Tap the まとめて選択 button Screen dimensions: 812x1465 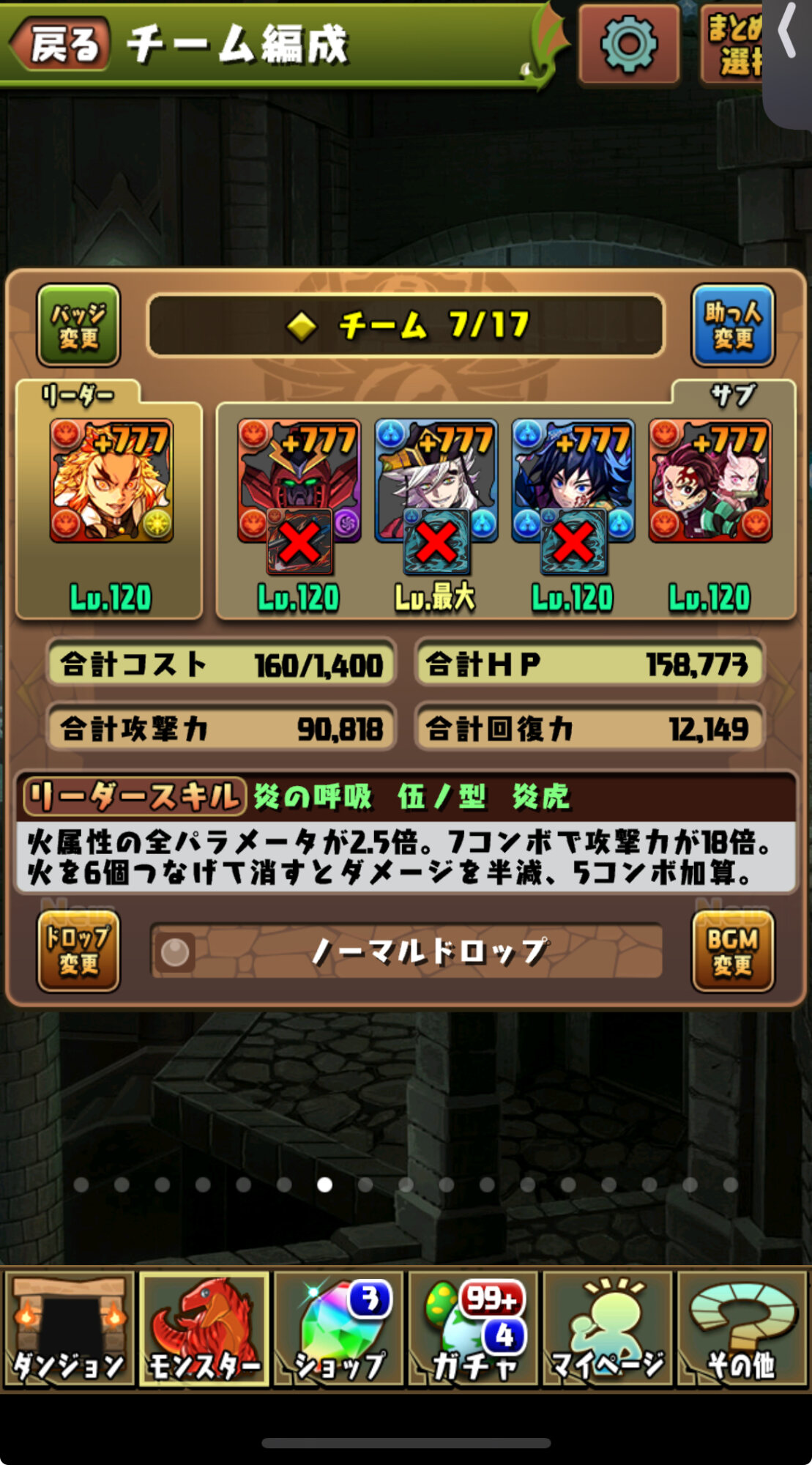point(734,45)
